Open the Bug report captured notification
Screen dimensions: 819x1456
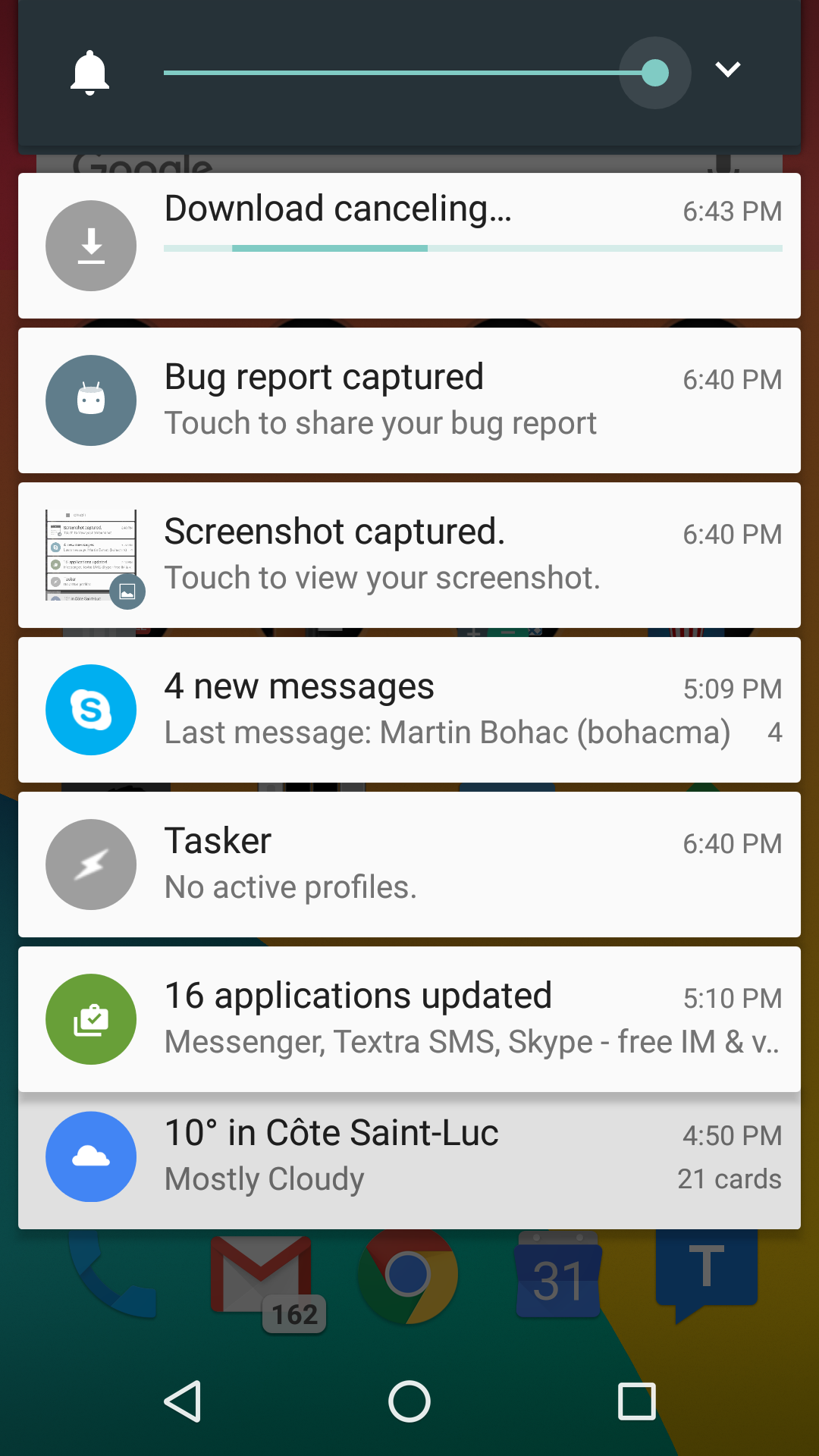(409, 400)
